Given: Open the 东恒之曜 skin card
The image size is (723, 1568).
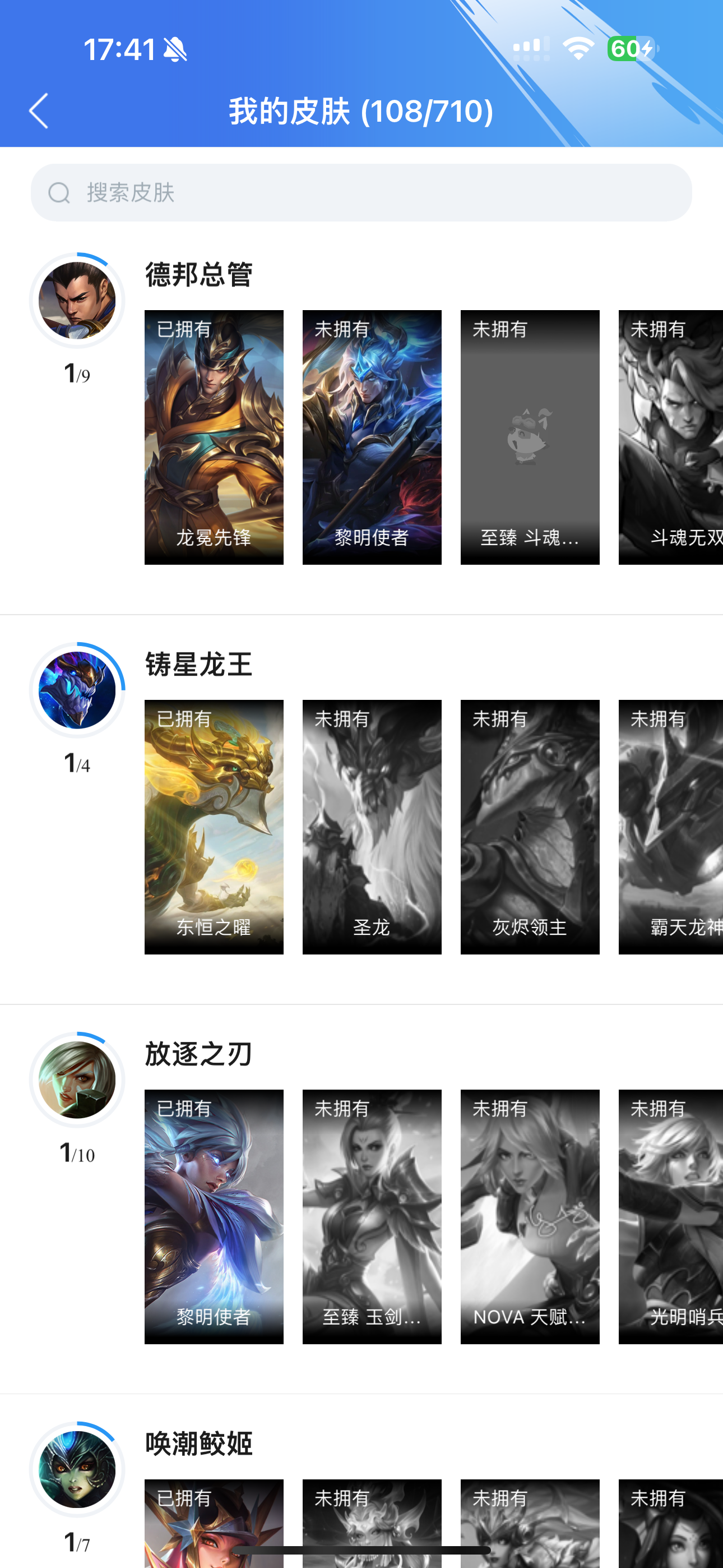Looking at the screenshot, I should click(x=214, y=827).
